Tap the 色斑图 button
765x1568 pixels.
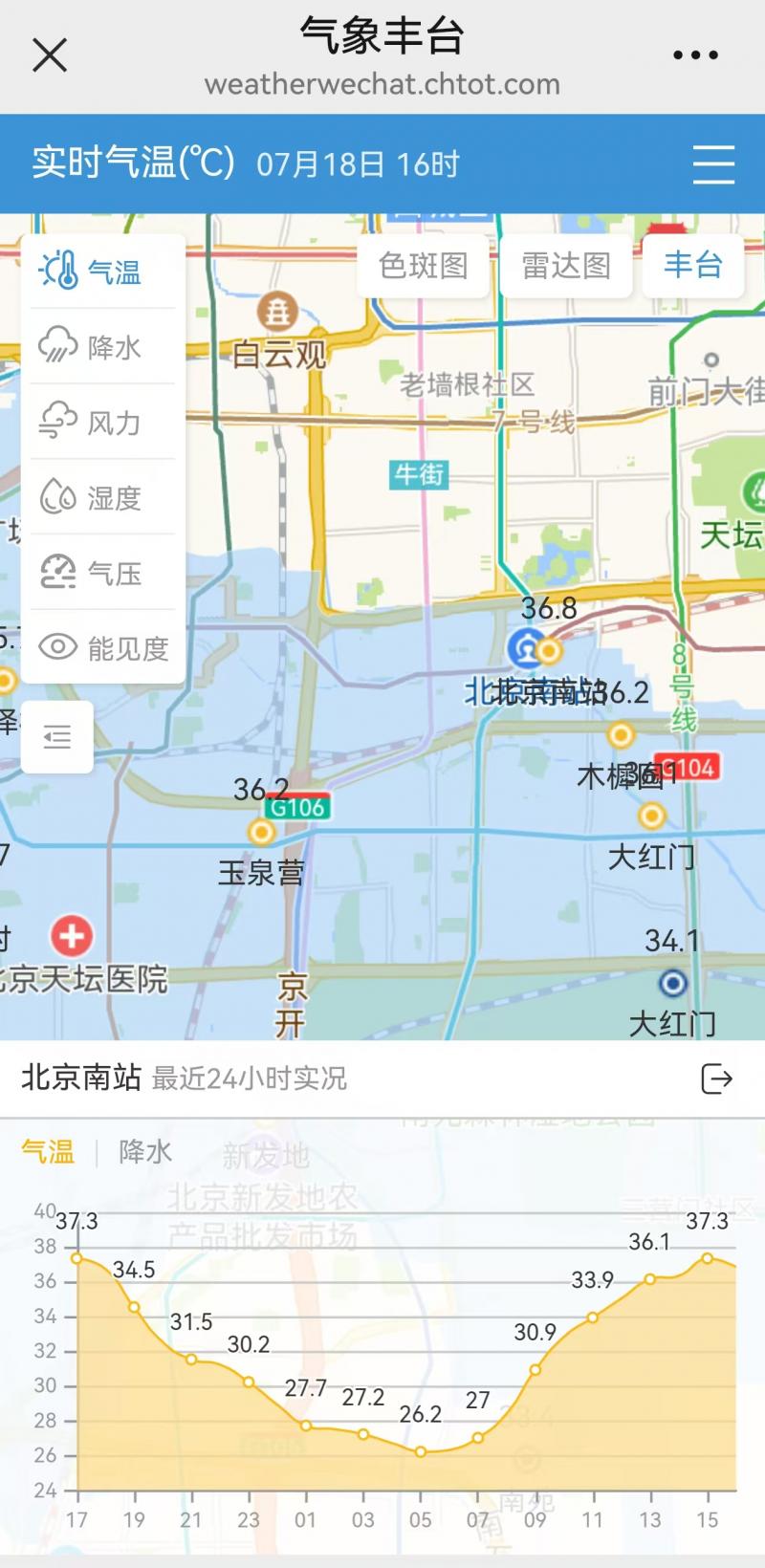423,265
